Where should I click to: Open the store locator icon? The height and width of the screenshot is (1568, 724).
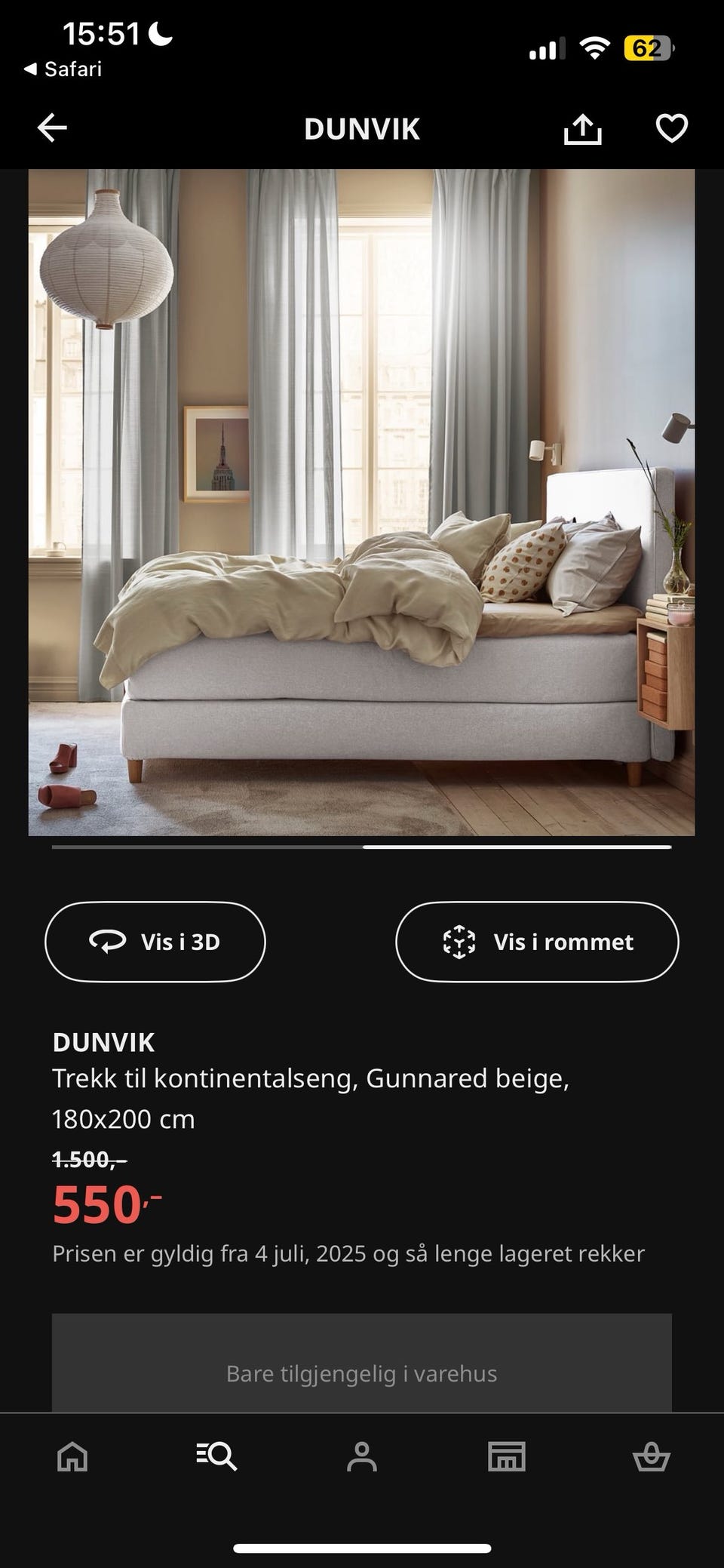point(507,1456)
